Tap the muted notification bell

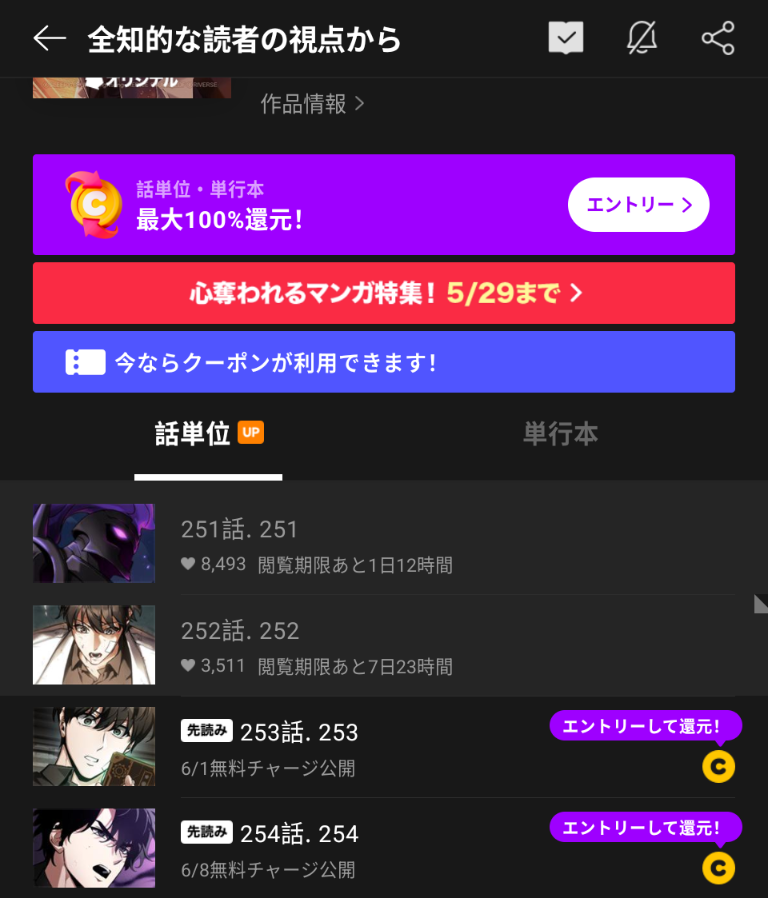click(x=642, y=39)
